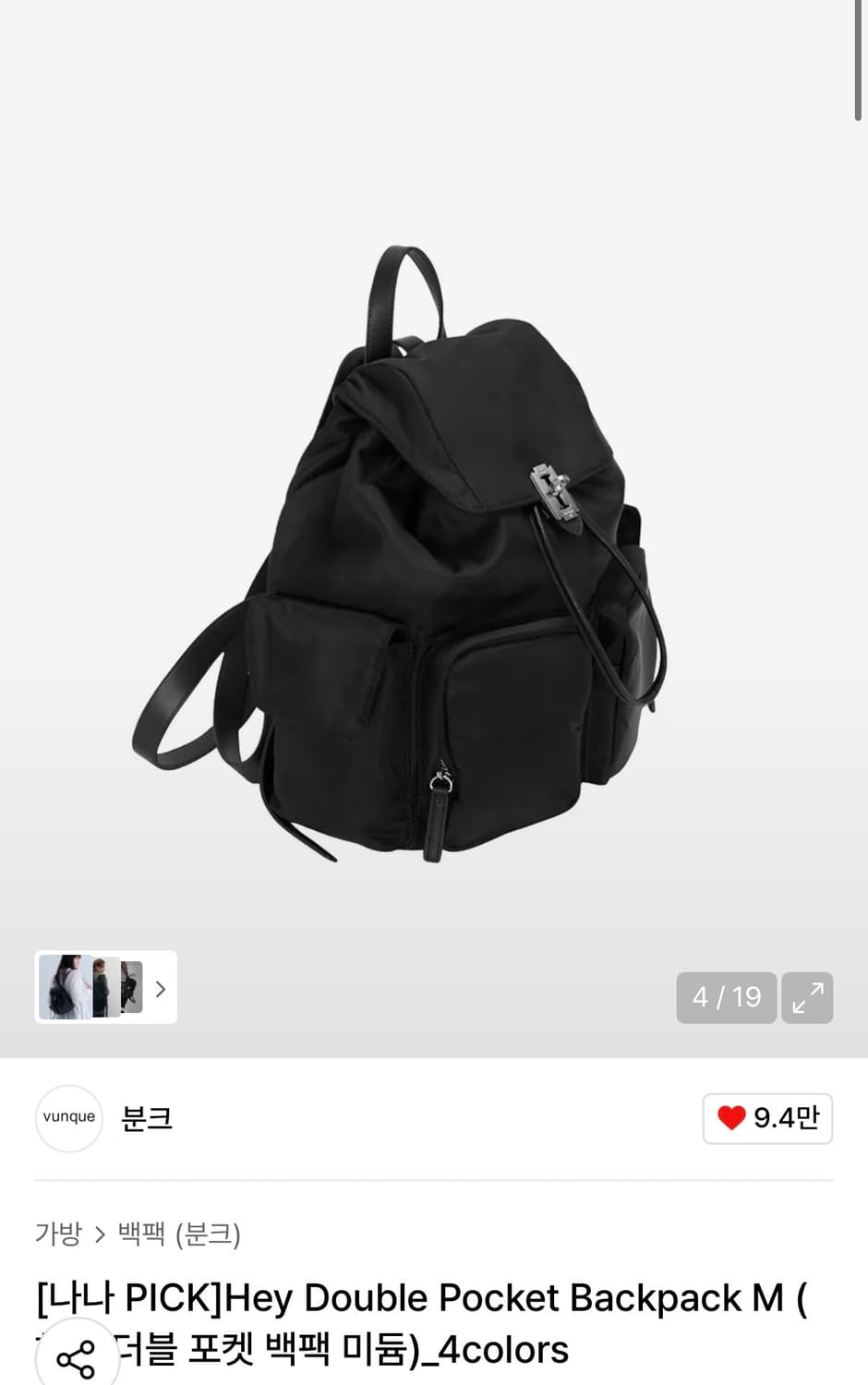This screenshot has height=1385, width=868.
Task: Select the second back-view thumbnail
Action: pos(104,986)
